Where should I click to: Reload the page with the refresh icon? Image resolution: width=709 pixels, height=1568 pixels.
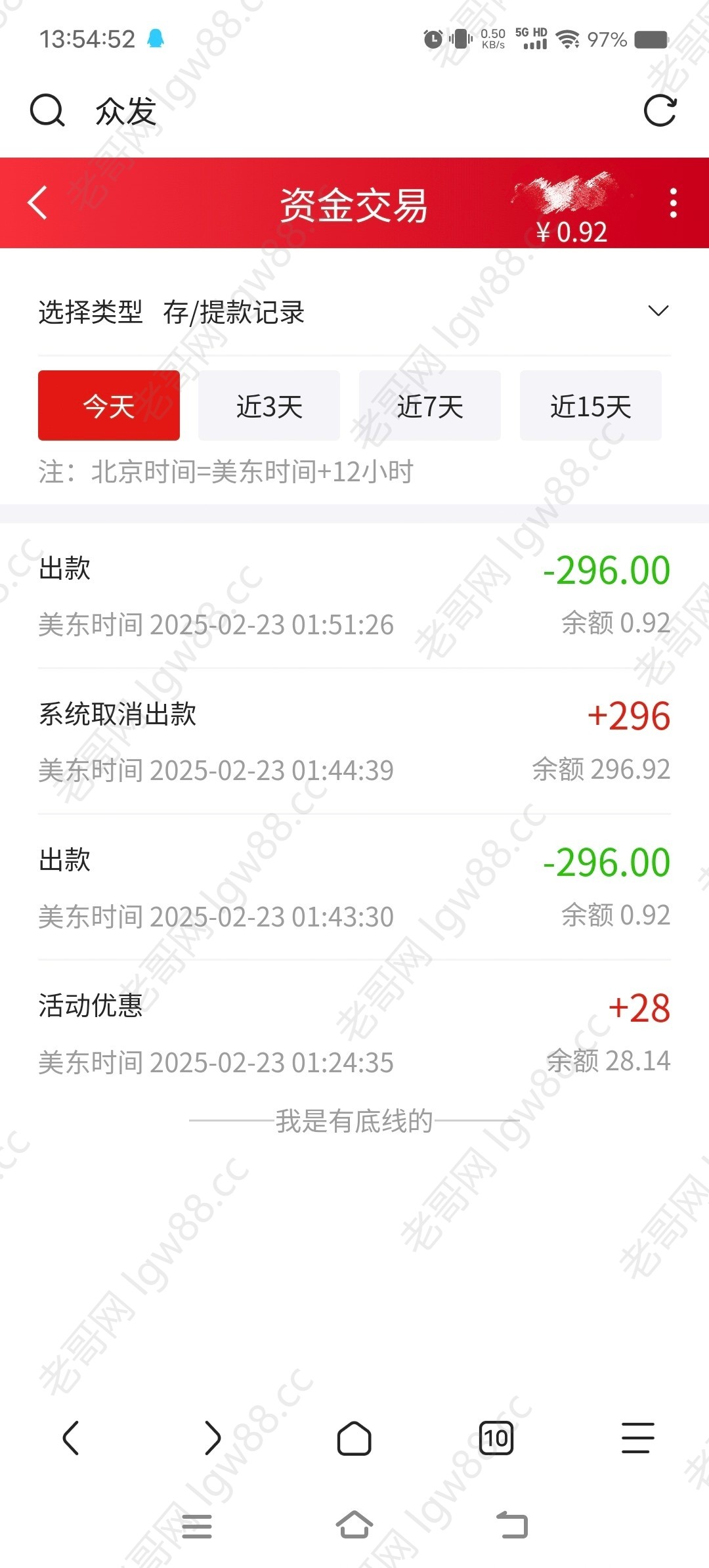pos(660,110)
